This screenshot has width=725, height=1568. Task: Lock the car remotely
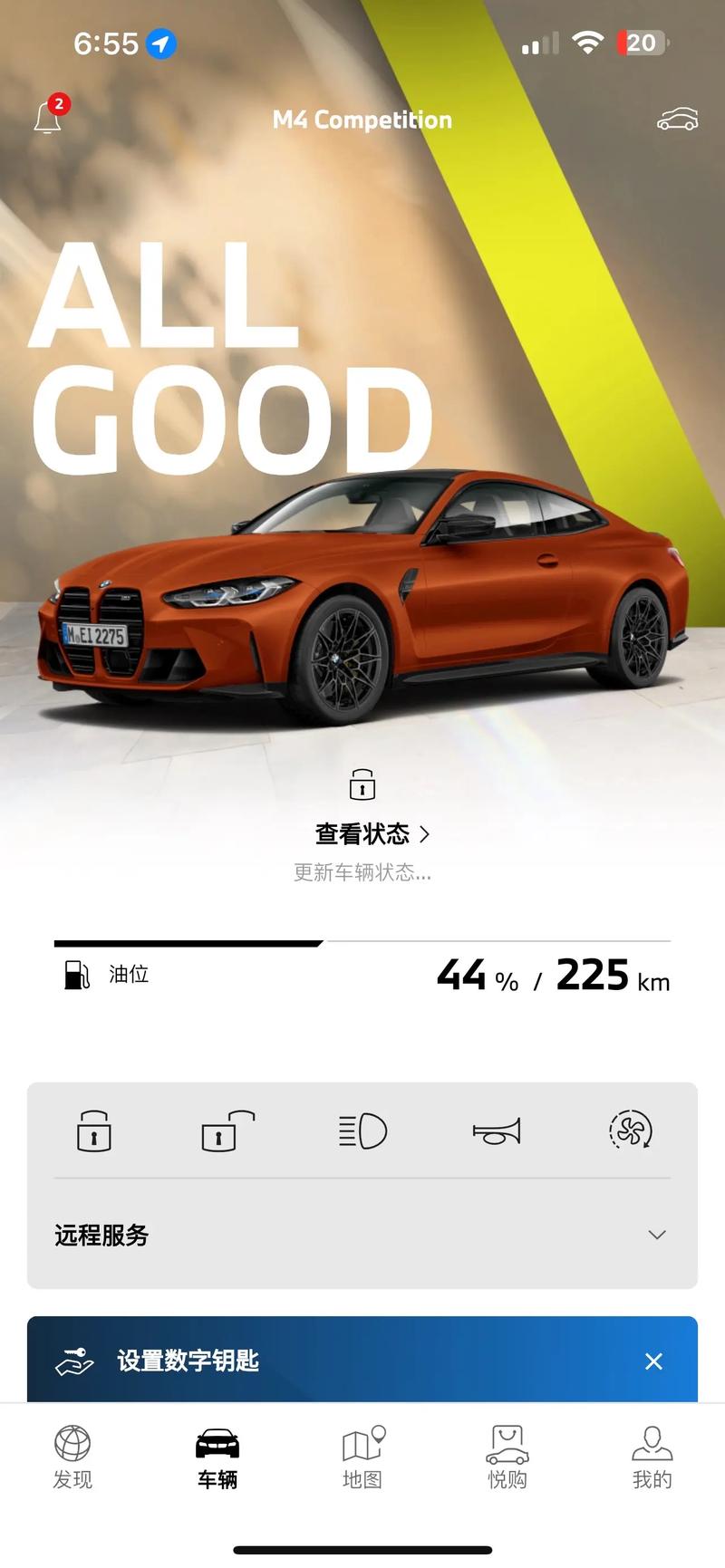tap(93, 1131)
